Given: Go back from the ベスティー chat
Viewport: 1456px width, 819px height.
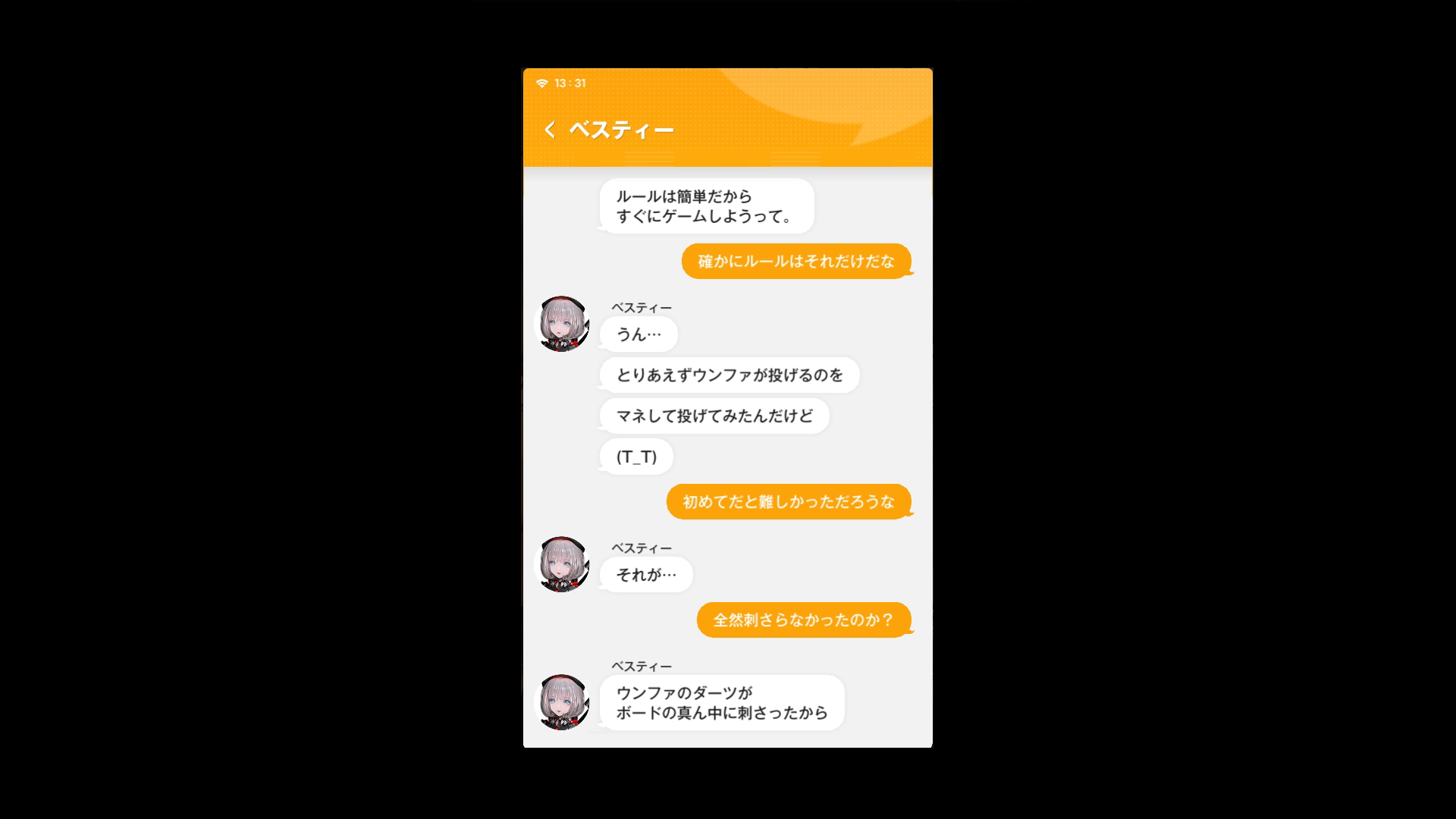Looking at the screenshot, I should coord(550,130).
